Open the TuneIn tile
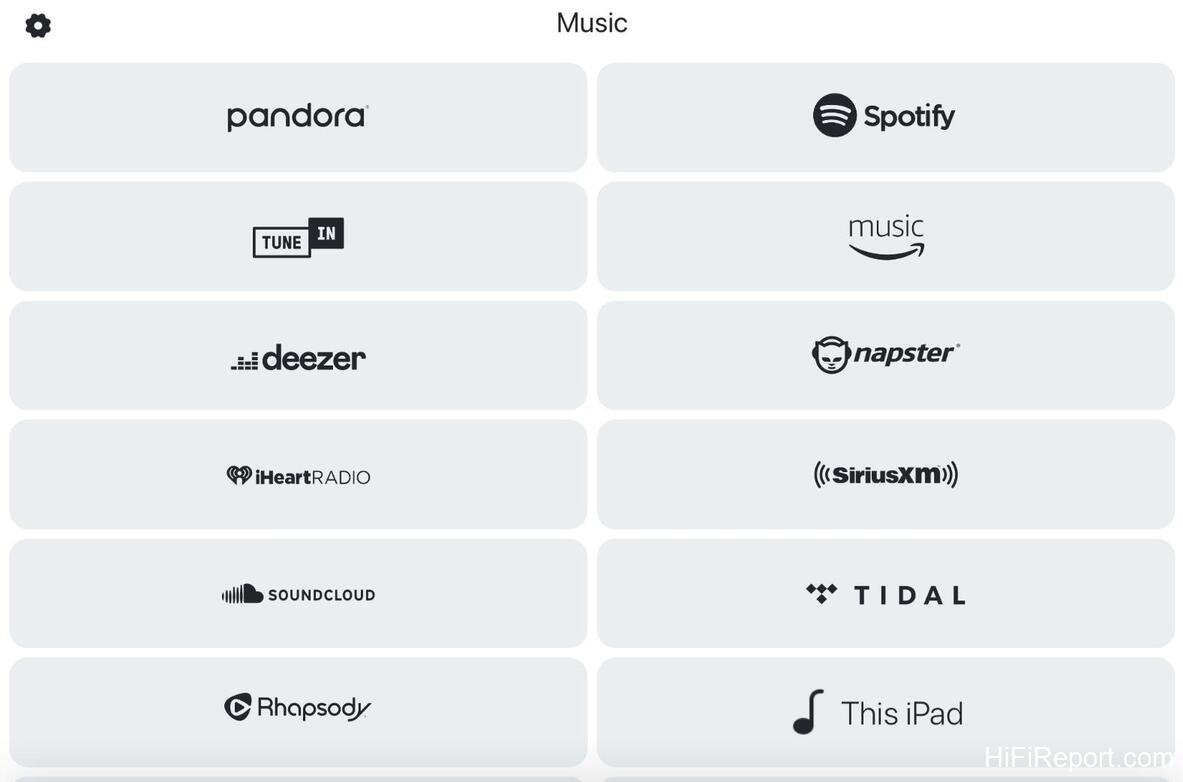The height and width of the screenshot is (782, 1183). (x=298, y=236)
